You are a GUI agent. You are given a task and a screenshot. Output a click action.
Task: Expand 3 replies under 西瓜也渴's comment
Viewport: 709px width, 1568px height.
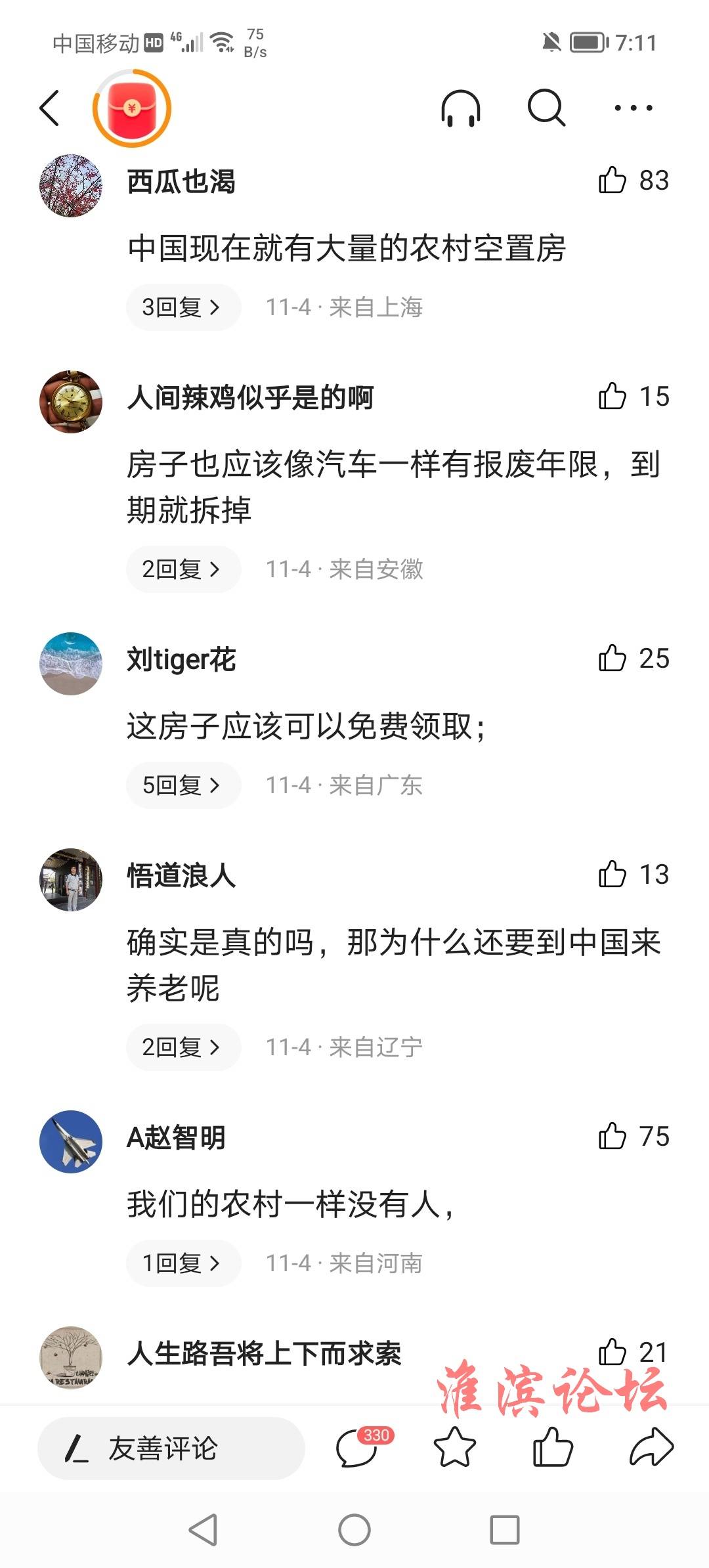tap(183, 307)
